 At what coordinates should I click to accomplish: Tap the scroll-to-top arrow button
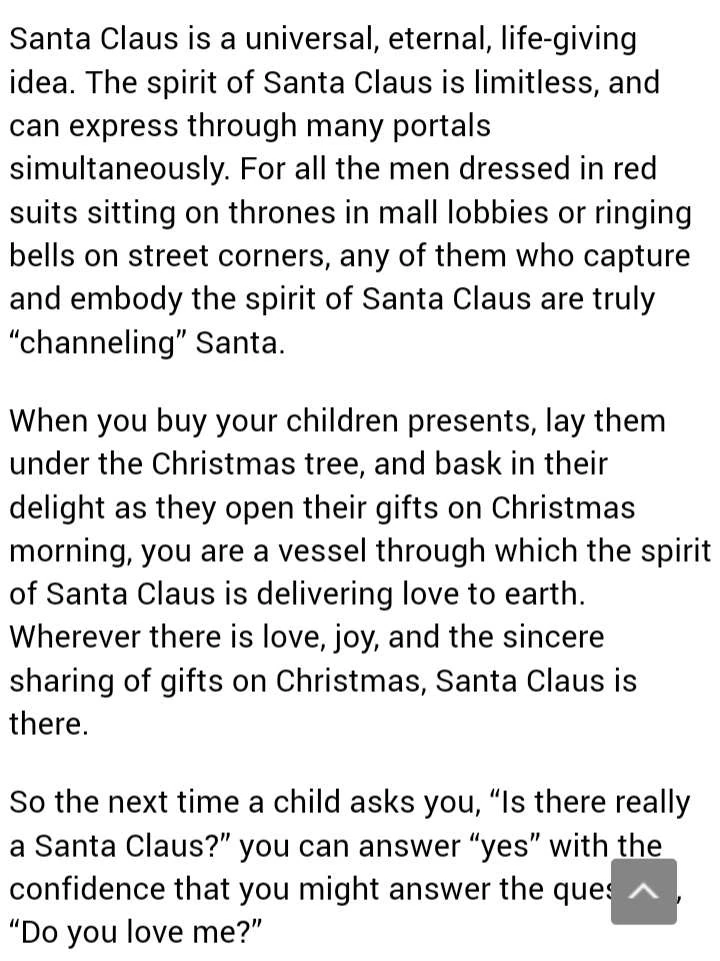pos(644,892)
